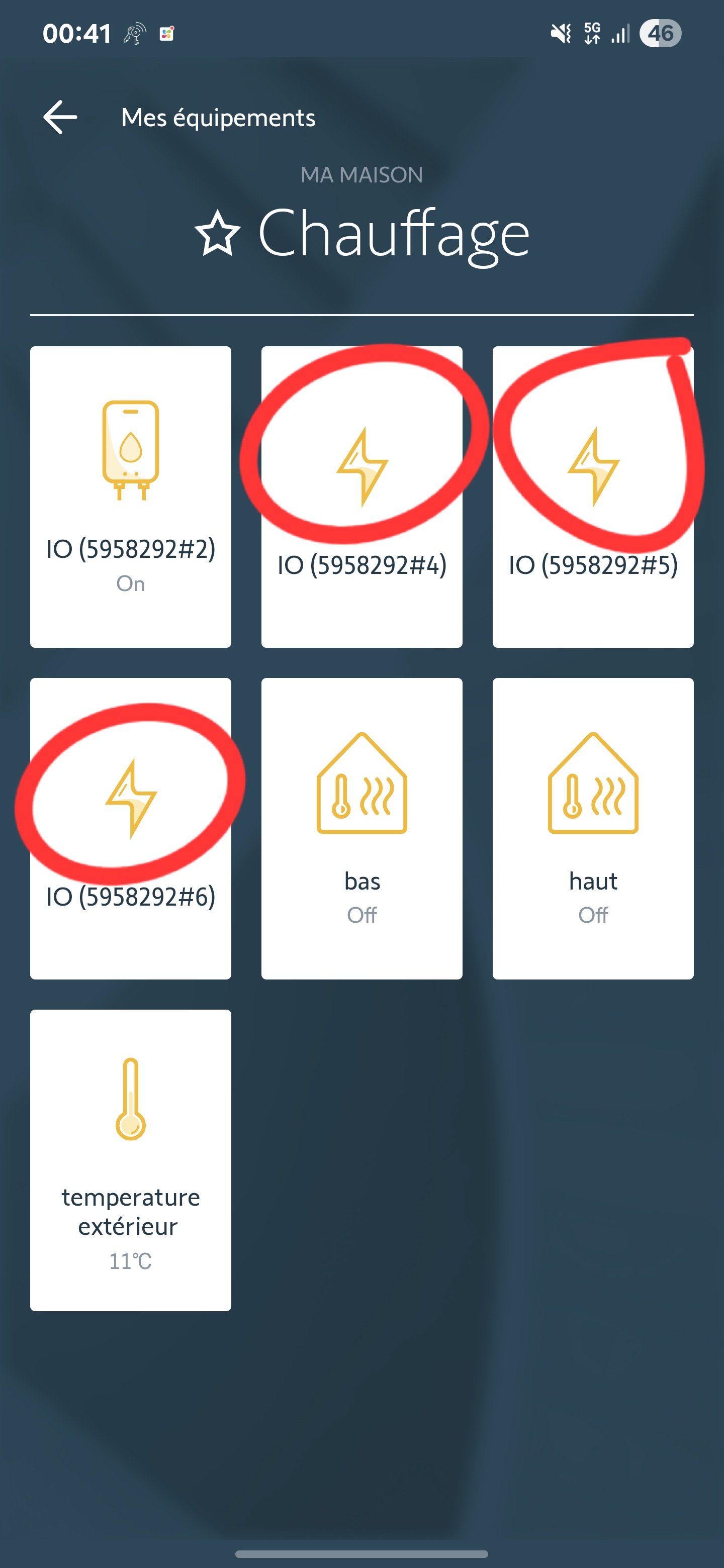View the temperature extérieur sensor card
Screen dimensions: 724x1568
point(130,1159)
